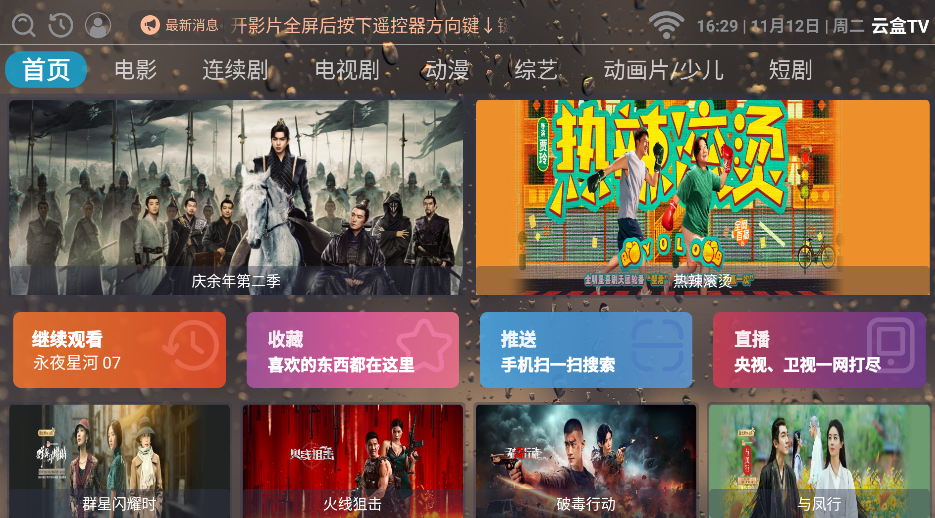Image resolution: width=935 pixels, height=518 pixels.
Task: Open the search icon
Action: pyautogui.click(x=23, y=25)
